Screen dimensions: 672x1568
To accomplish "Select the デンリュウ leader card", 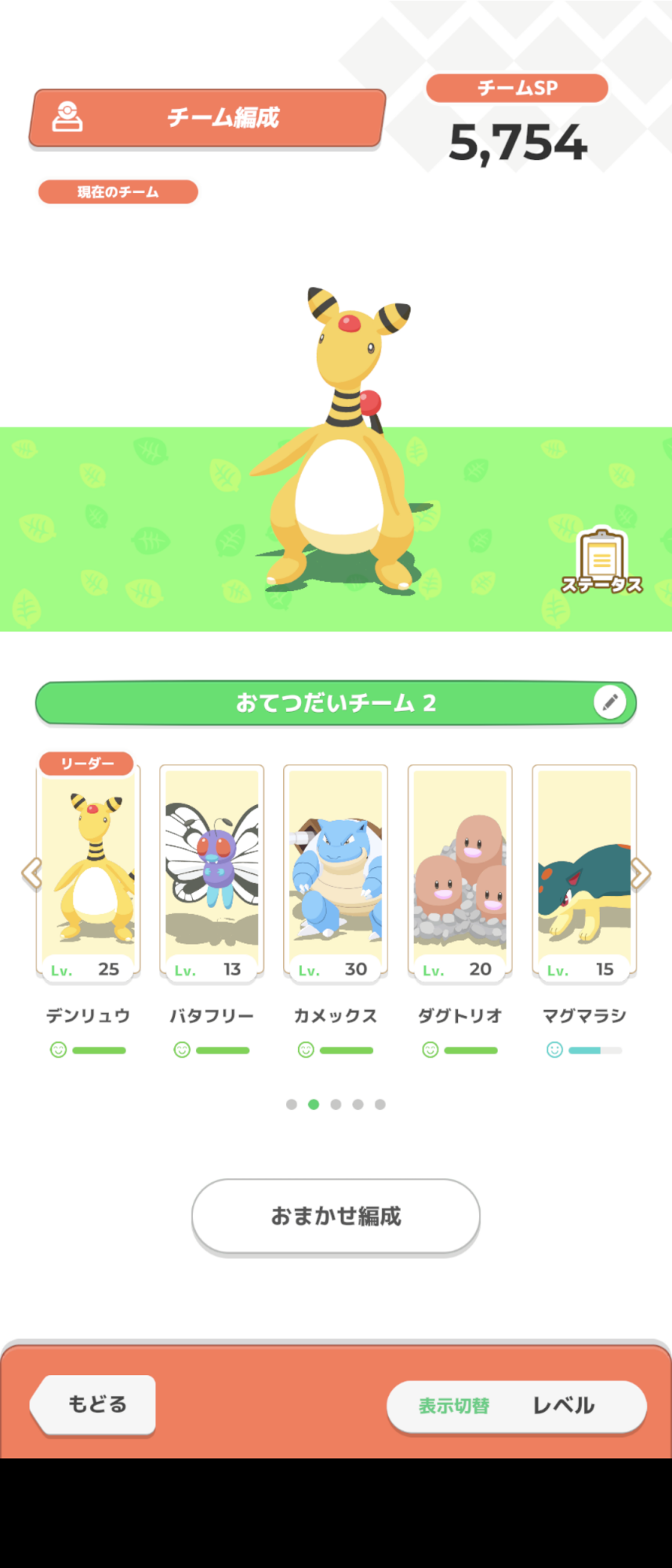I will click(88, 869).
